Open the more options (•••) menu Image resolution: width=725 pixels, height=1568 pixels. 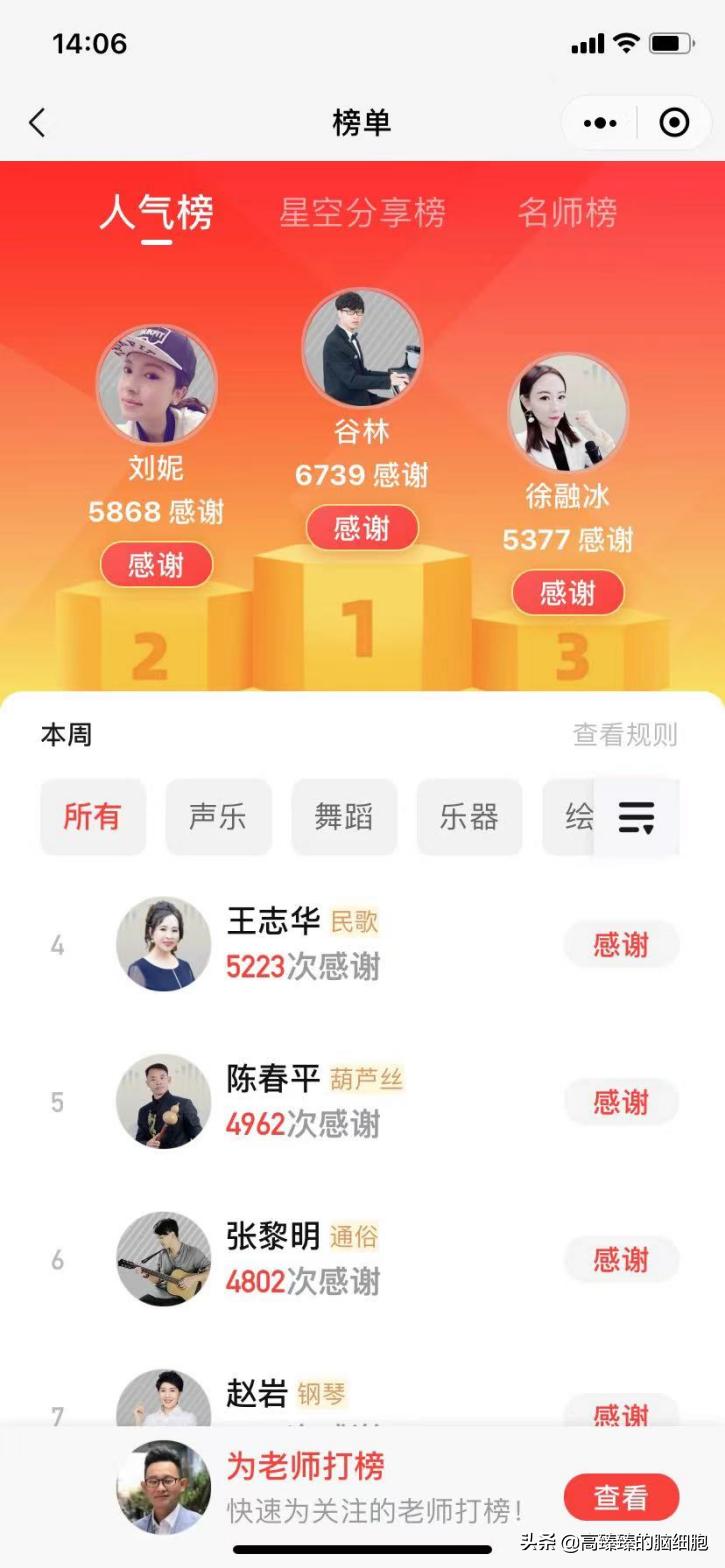pos(599,122)
